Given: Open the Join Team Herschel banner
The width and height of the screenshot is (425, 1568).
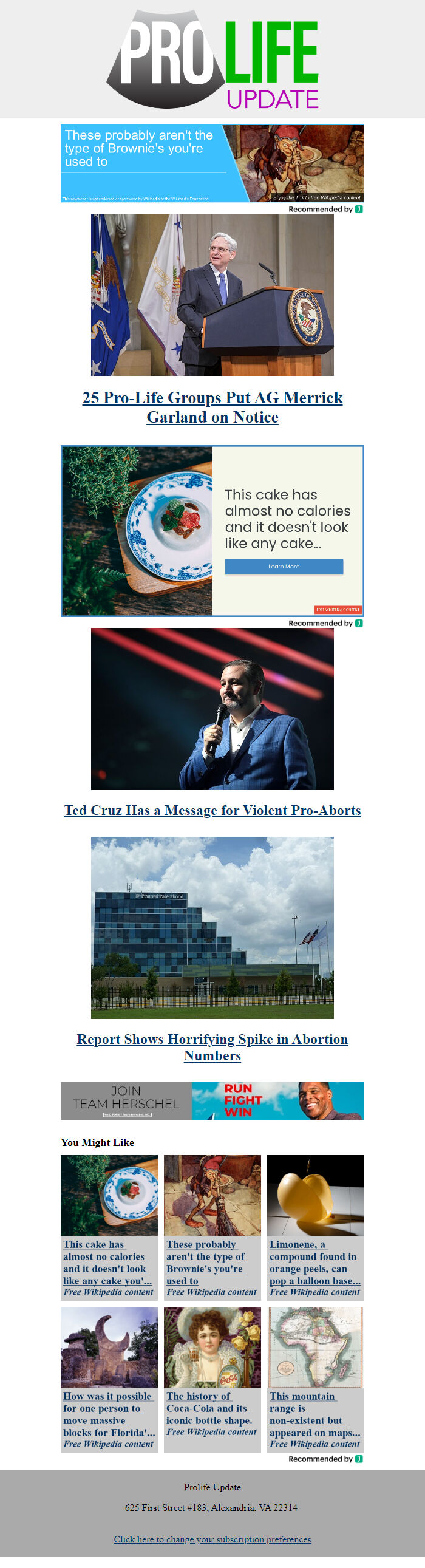Looking at the screenshot, I should (212, 1100).
